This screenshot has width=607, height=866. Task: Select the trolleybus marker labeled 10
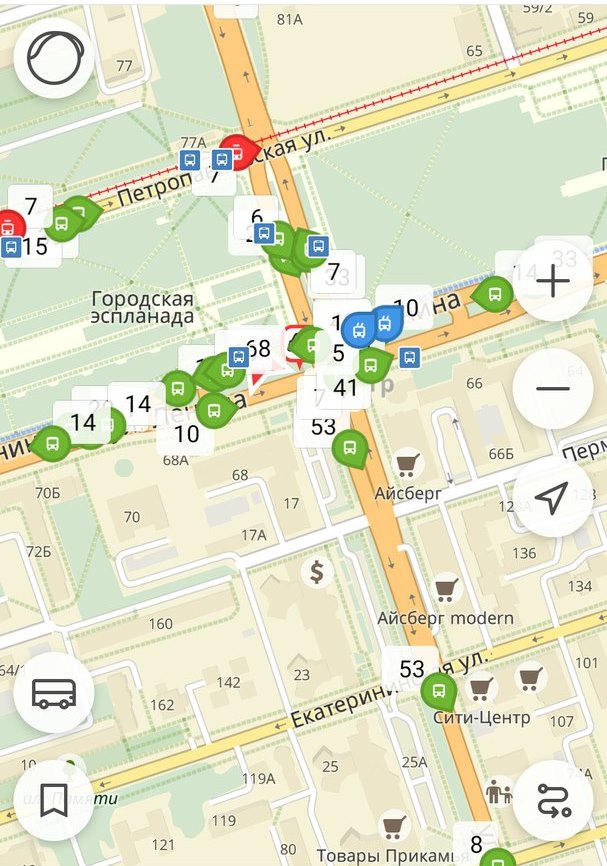385,322
